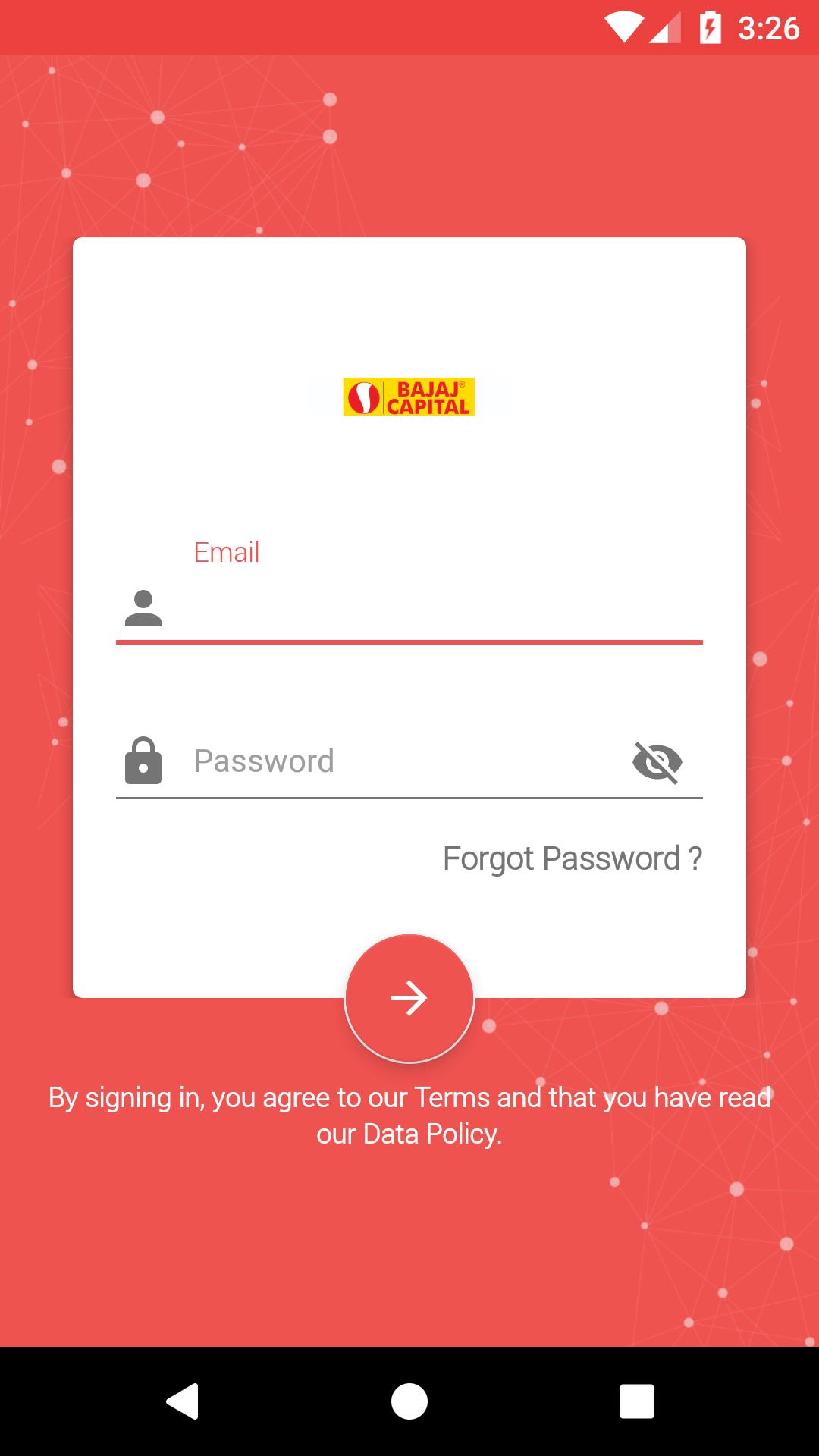Toggle password visibility eye icon
Viewport: 819px width, 1456px height.
(657, 761)
